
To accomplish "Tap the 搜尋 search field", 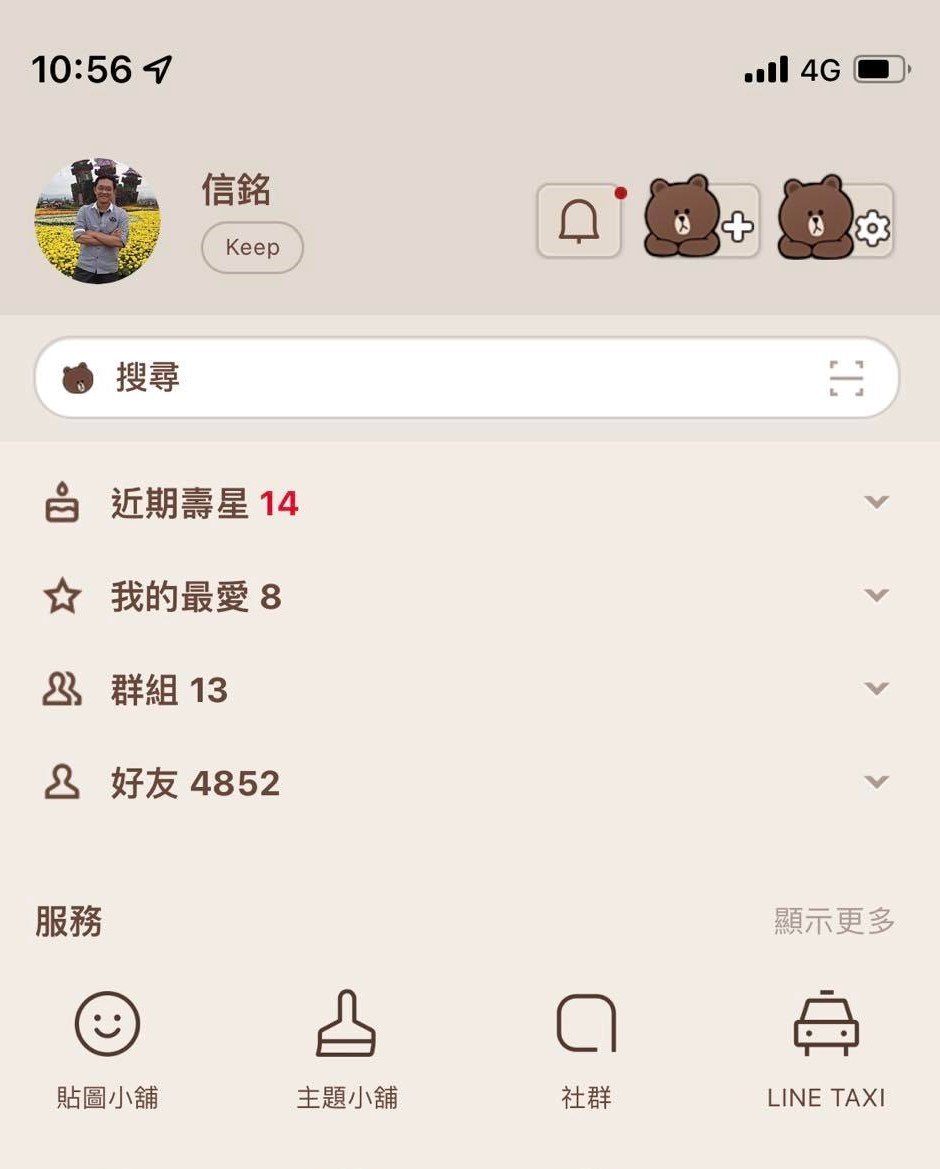I will click(440, 378).
